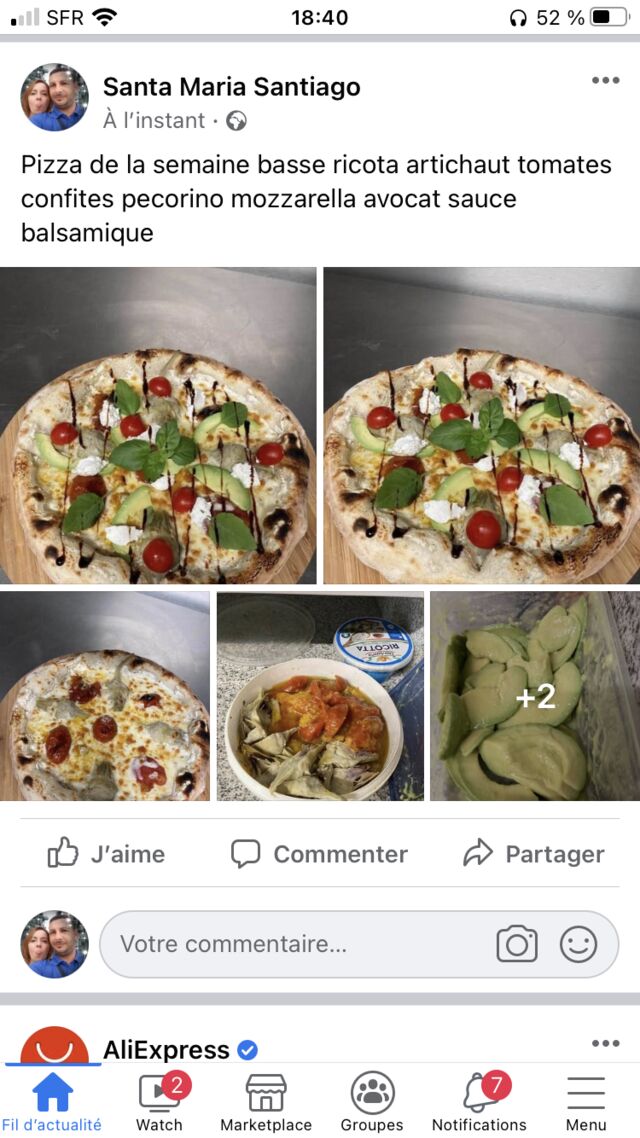Visit the AliExpress page link
640x1138 pixels.
pos(167,1050)
